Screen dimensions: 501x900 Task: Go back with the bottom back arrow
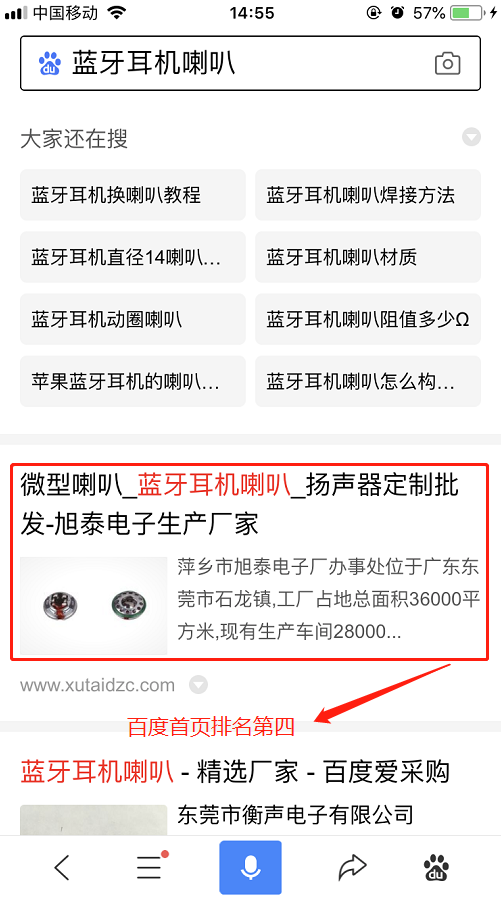[62, 867]
